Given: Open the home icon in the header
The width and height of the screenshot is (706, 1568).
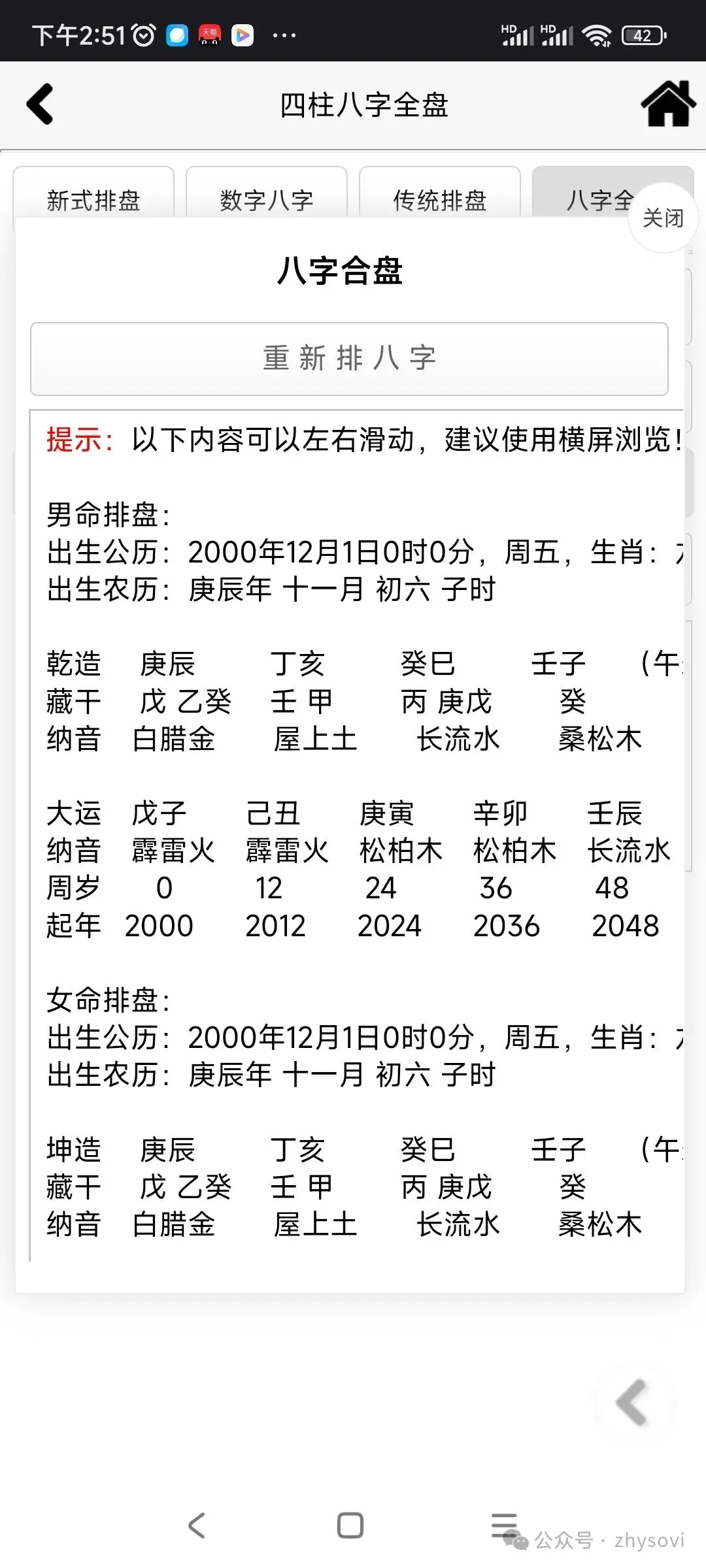Looking at the screenshot, I should click(x=668, y=104).
